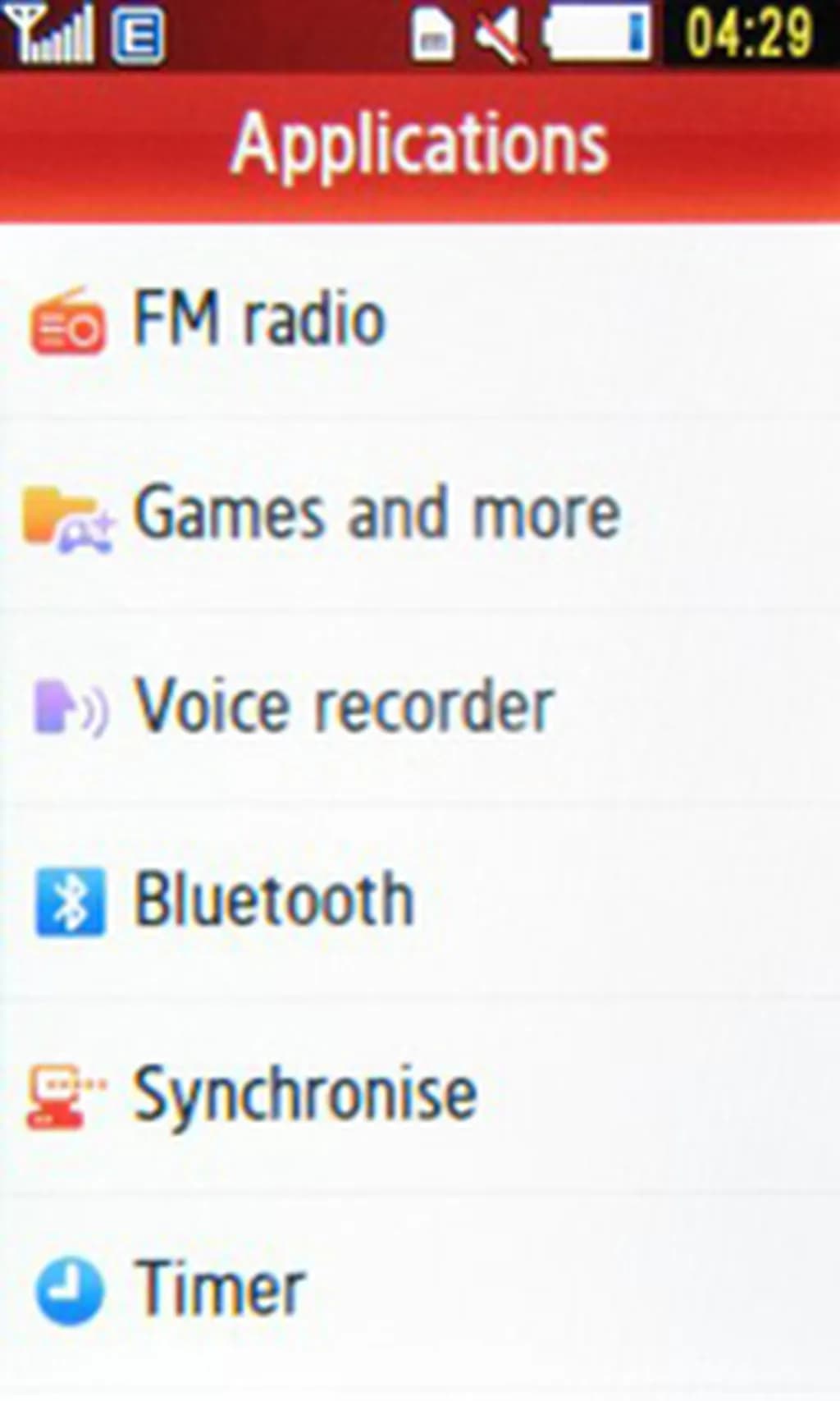This screenshot has height=1401, width=840.
Task: Open Games and more
Action: coord(376,515)
